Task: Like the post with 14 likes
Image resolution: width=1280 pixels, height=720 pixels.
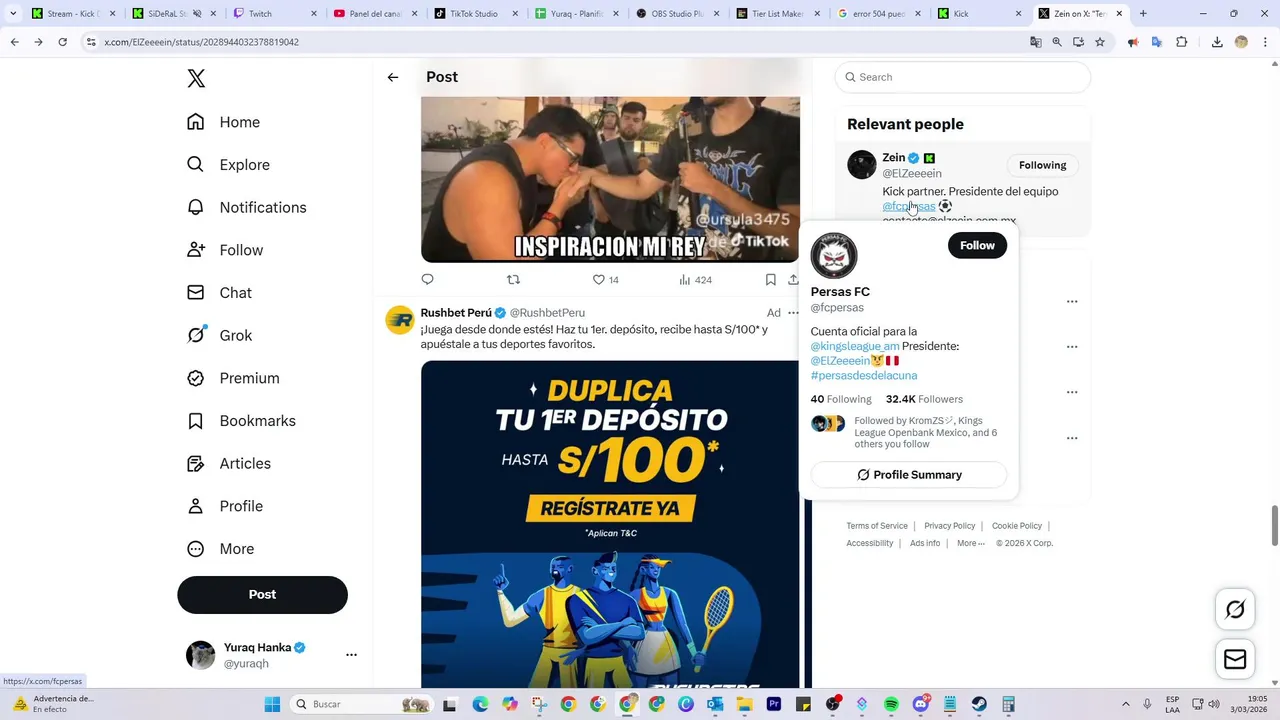Action: (x=599, y=280)
